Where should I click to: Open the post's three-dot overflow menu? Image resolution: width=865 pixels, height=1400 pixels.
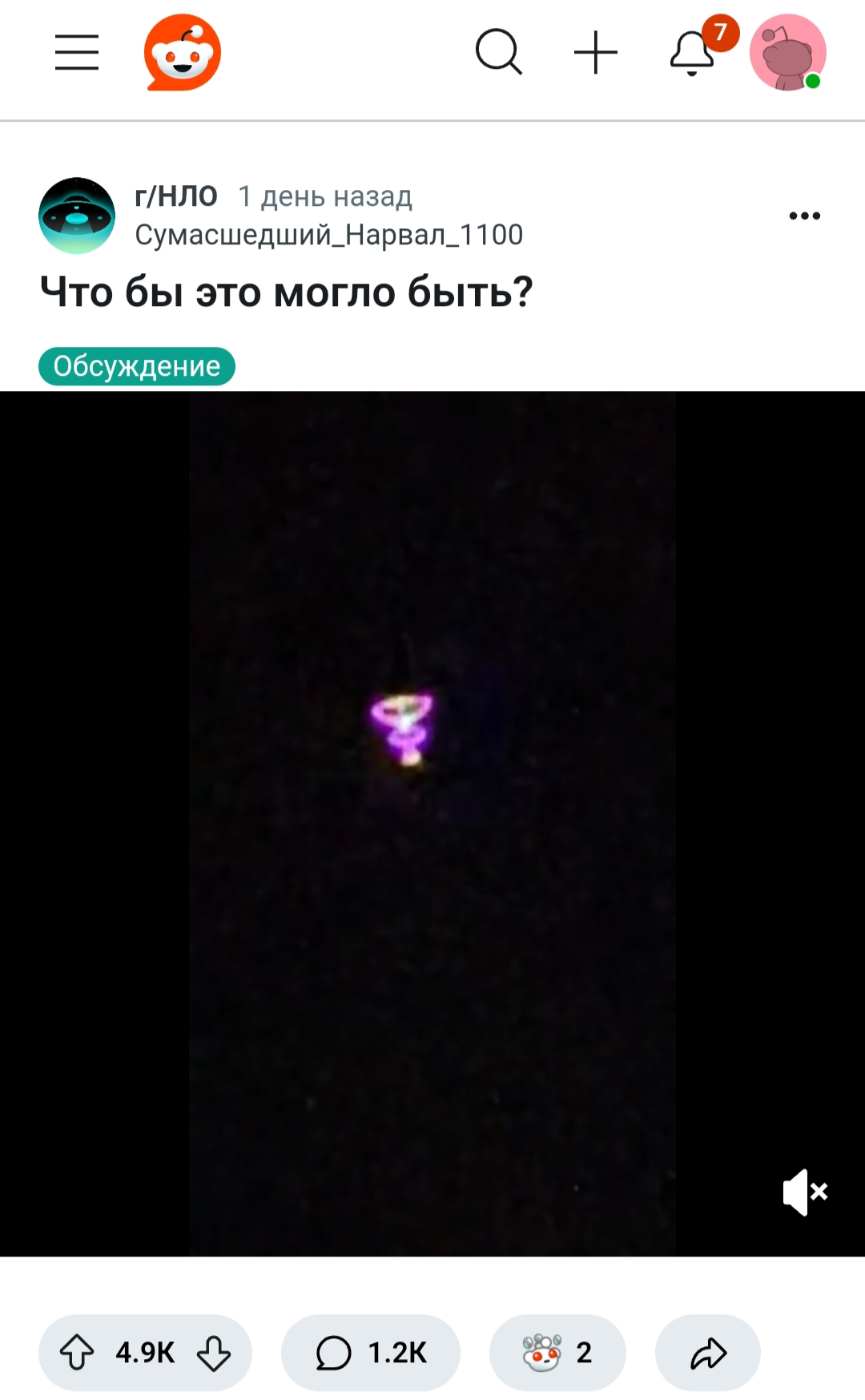804,216
